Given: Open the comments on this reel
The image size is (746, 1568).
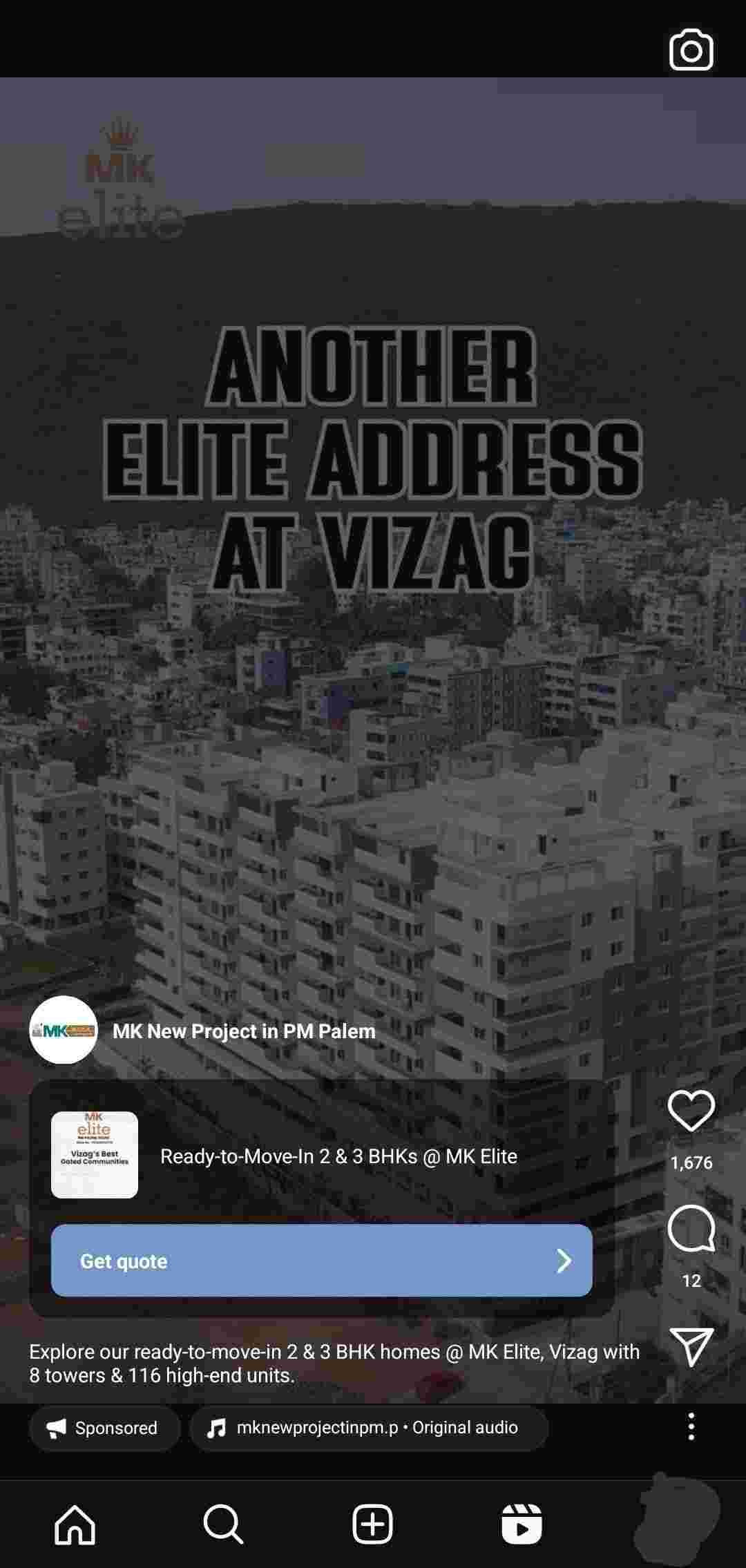Looking at the screenshot, I should pyautogui.click(x=691, y=1229).
